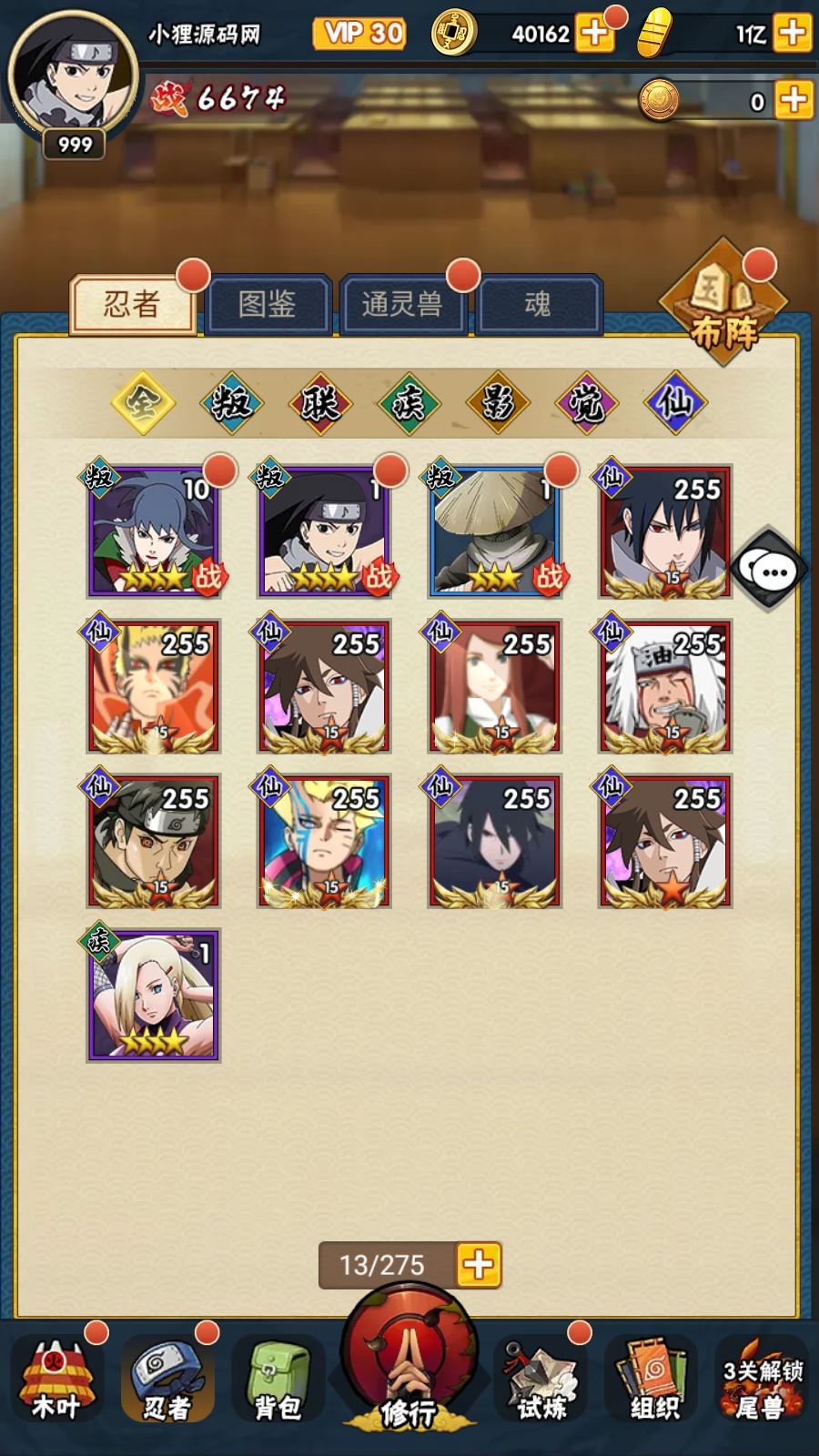Image resolution: width=819 pixels, height=1456 pixels.
Task: Expand ninja capacity beside 13/275
Action: pyautogui.click(x=479, y=1264)
